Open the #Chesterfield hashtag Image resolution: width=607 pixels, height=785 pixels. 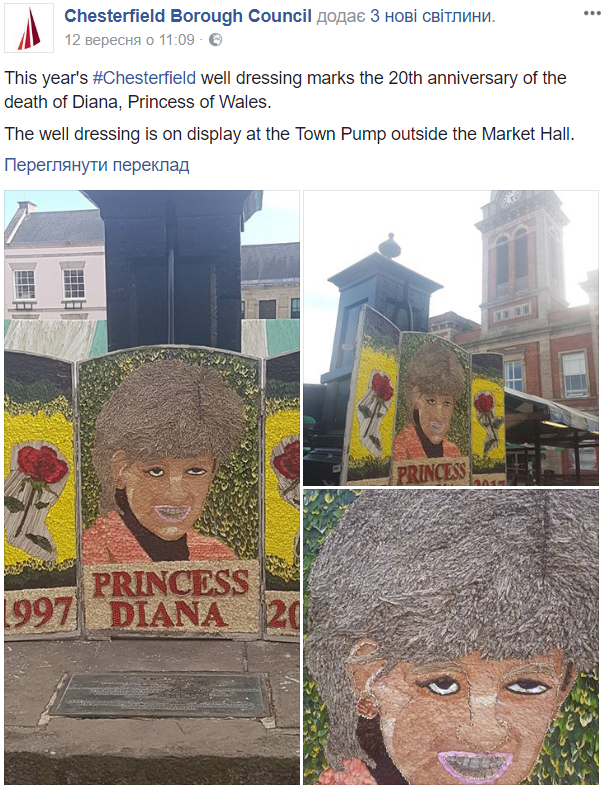click(144, 77)
